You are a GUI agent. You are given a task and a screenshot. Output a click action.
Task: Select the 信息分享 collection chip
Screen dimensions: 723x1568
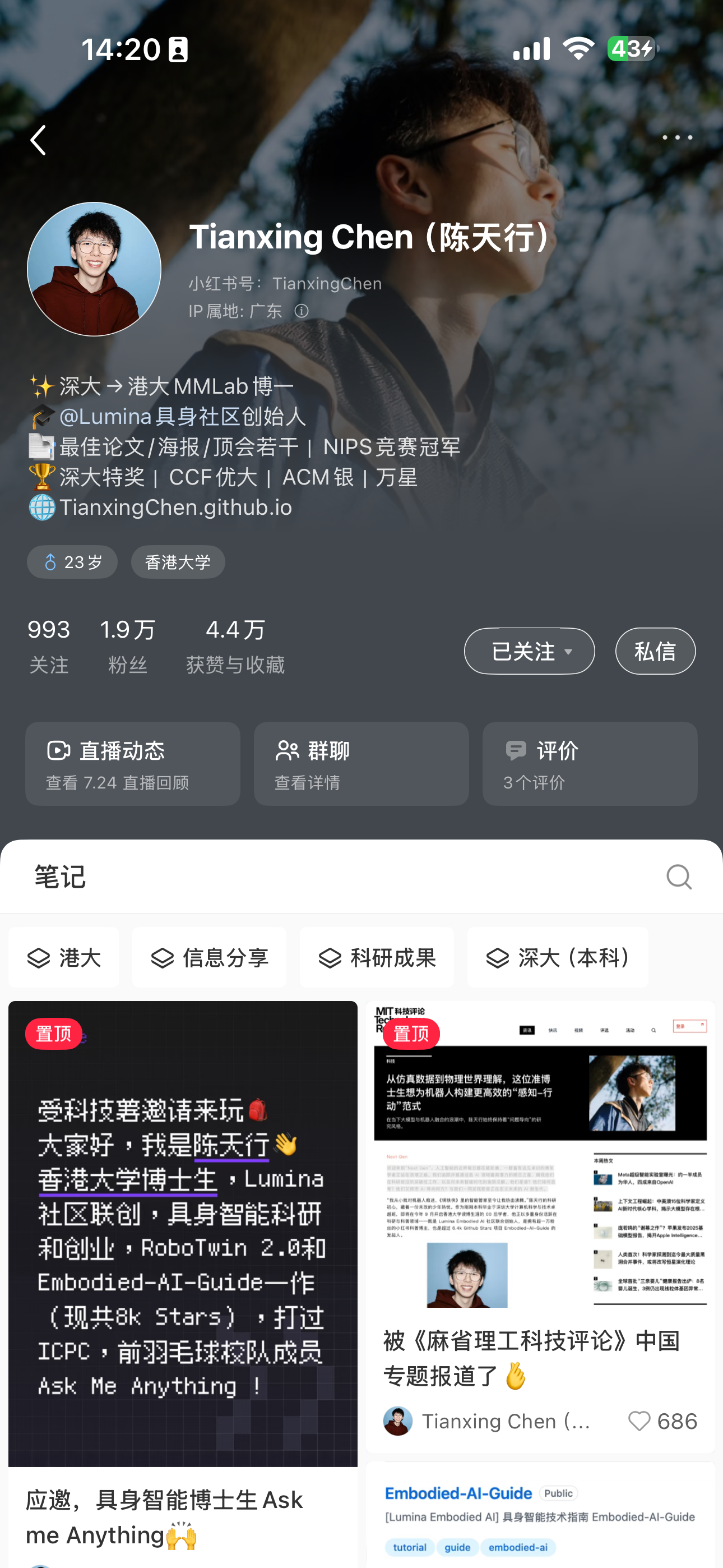208,957
